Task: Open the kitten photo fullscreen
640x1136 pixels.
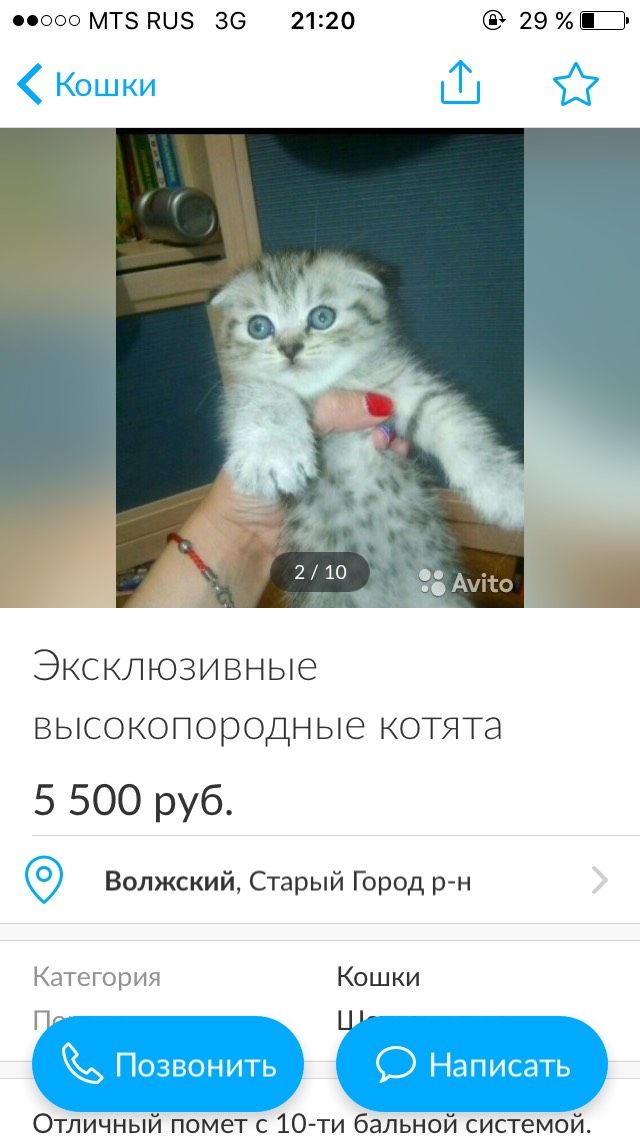Action: click(320, 367)
